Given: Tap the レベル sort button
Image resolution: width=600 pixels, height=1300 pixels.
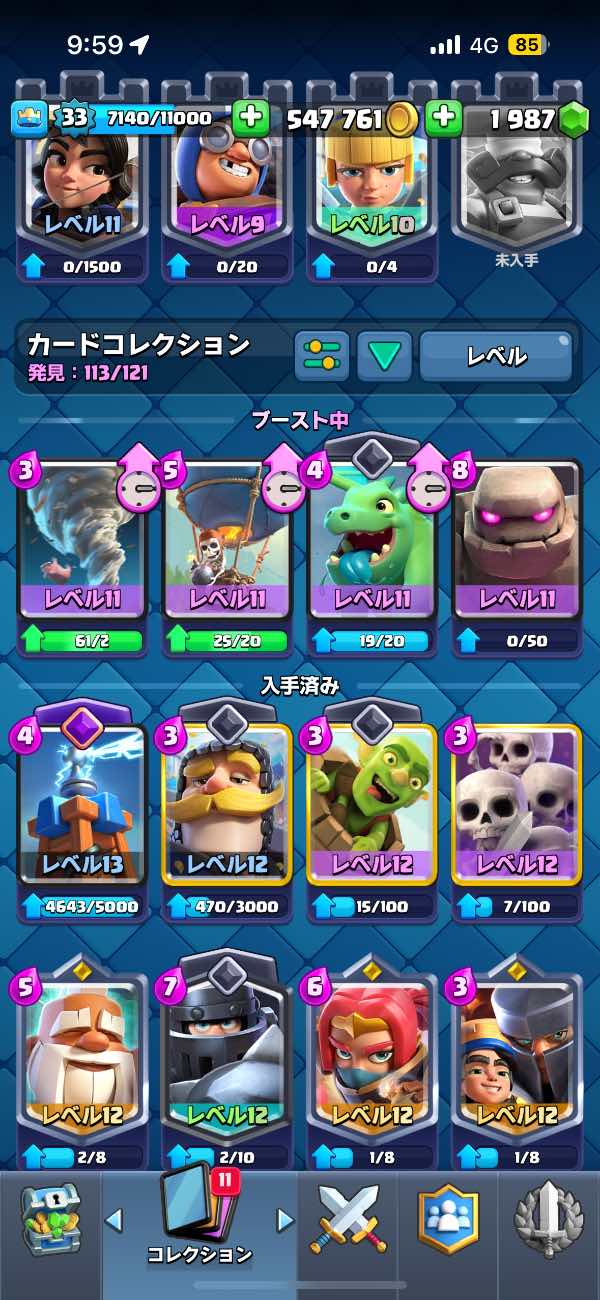Looking at the screenshot, I should [x=496, y=356].
